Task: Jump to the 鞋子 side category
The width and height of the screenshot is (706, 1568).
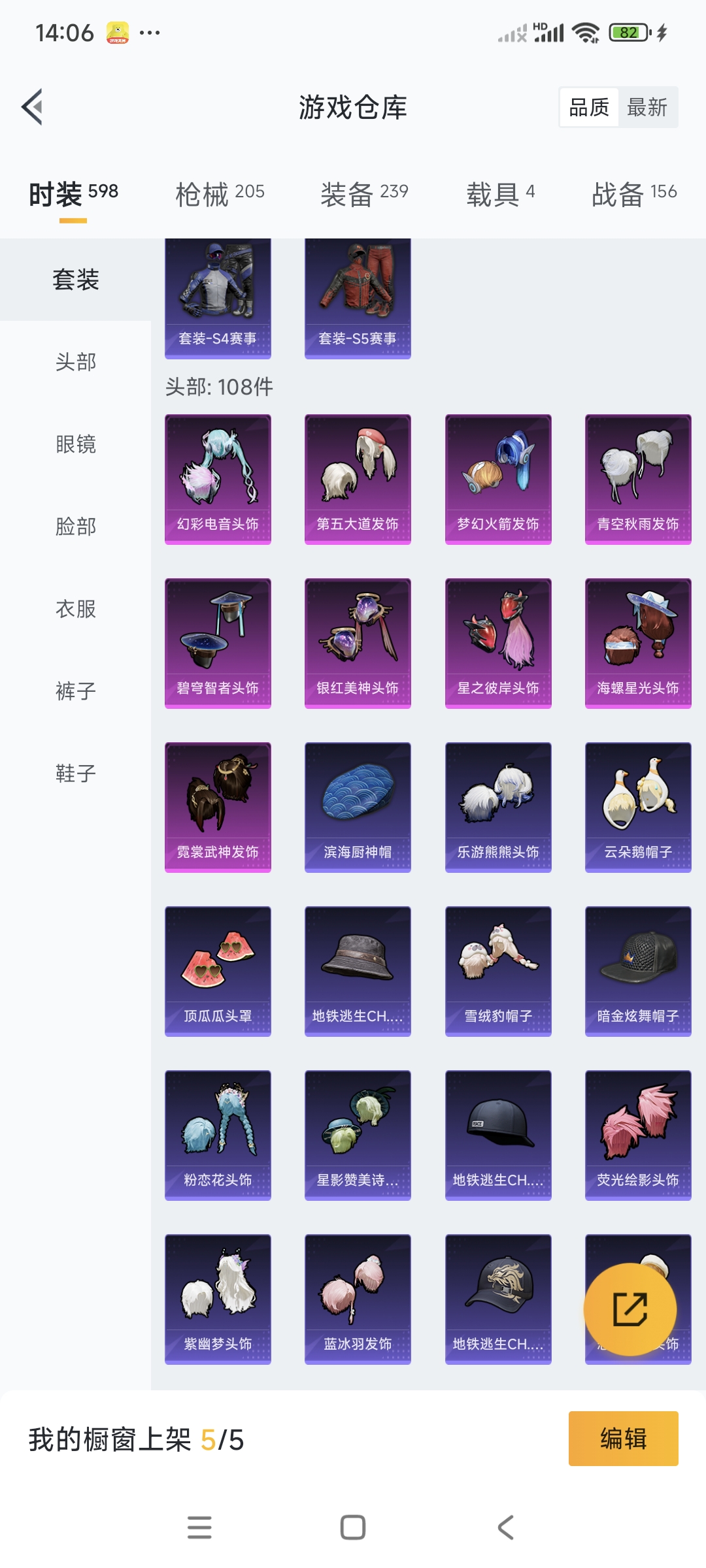Action: pos(76,774)
